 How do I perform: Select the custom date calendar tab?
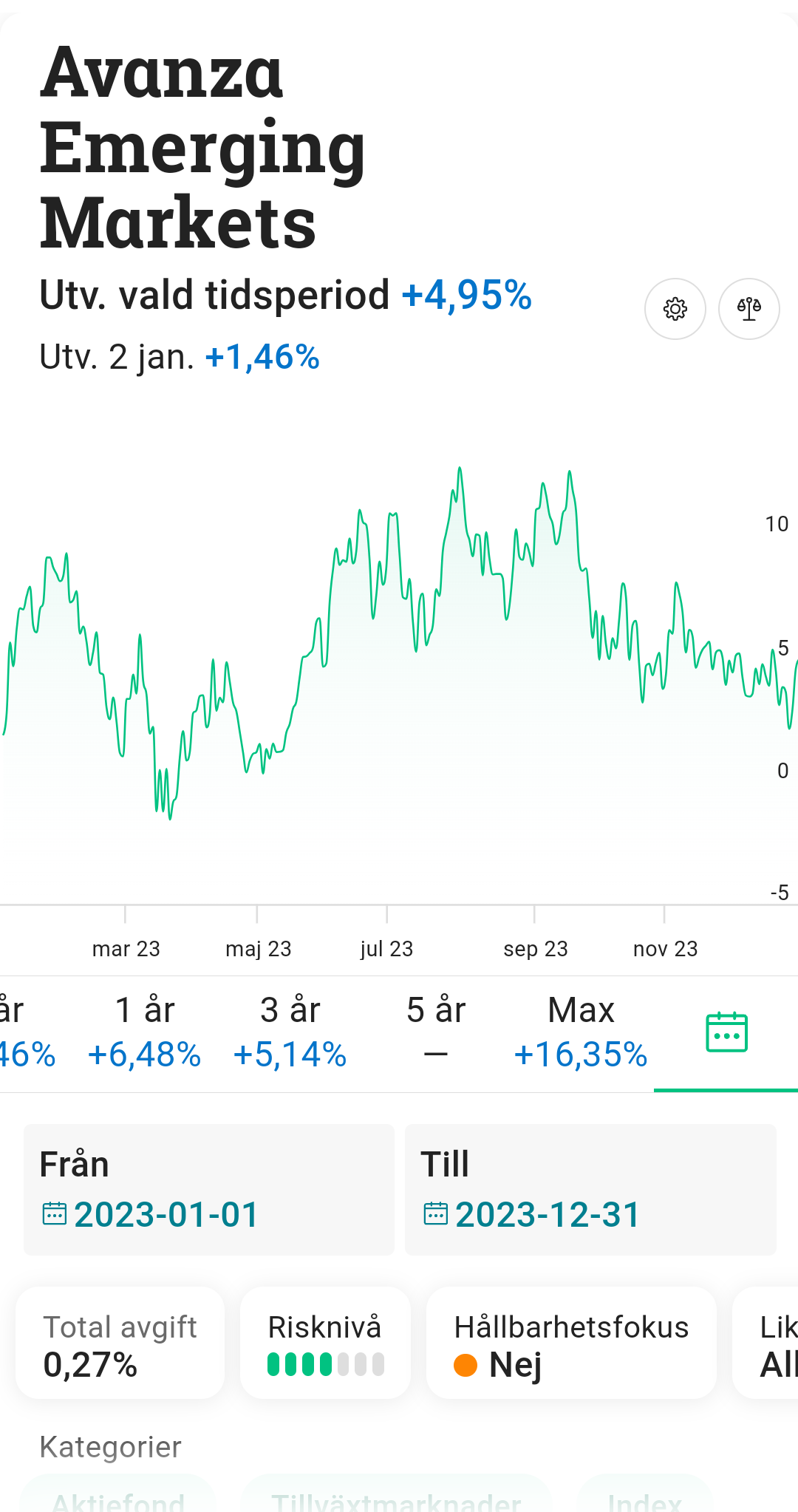726,1032
